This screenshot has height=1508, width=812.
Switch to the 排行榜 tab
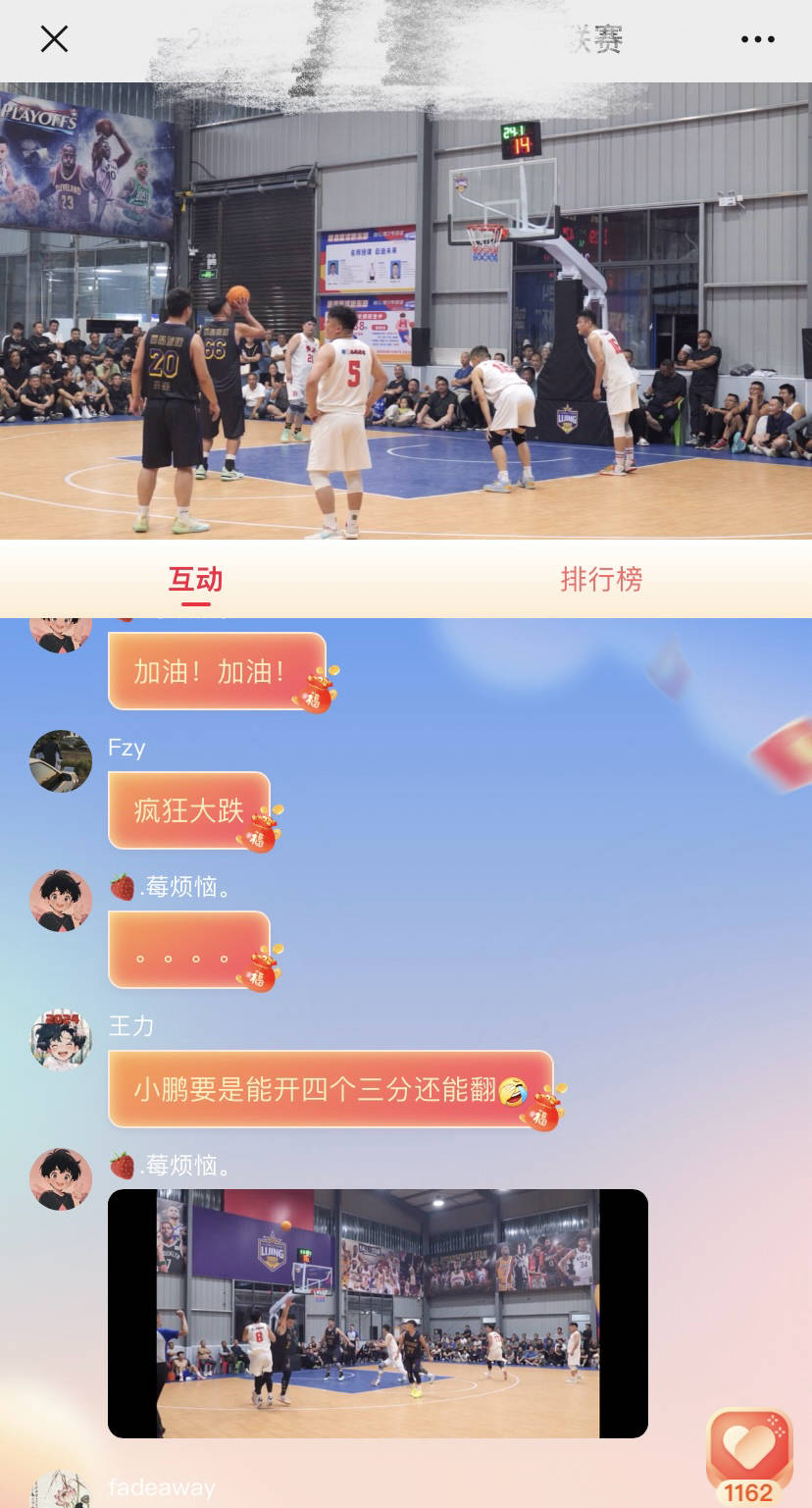601,580
